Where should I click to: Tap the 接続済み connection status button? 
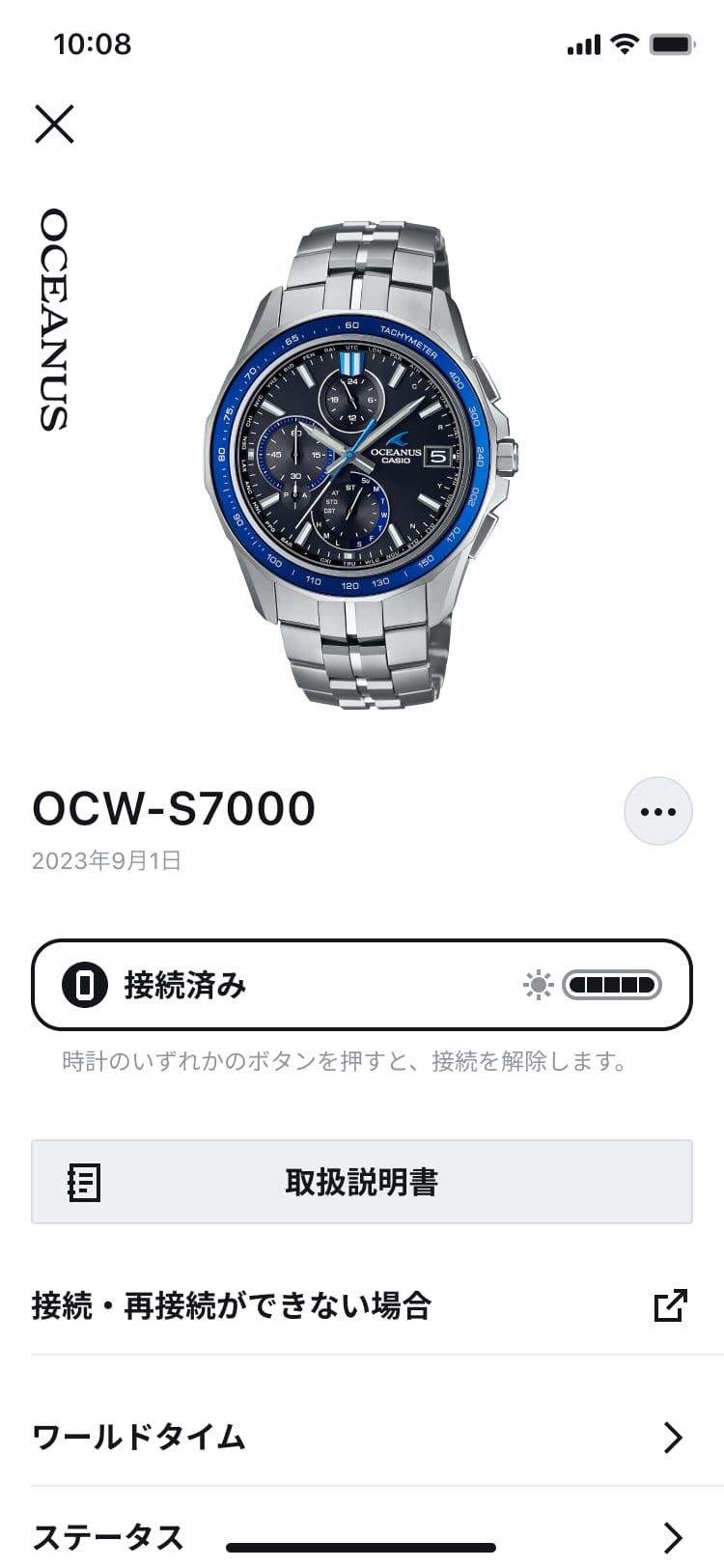(361, 985)
